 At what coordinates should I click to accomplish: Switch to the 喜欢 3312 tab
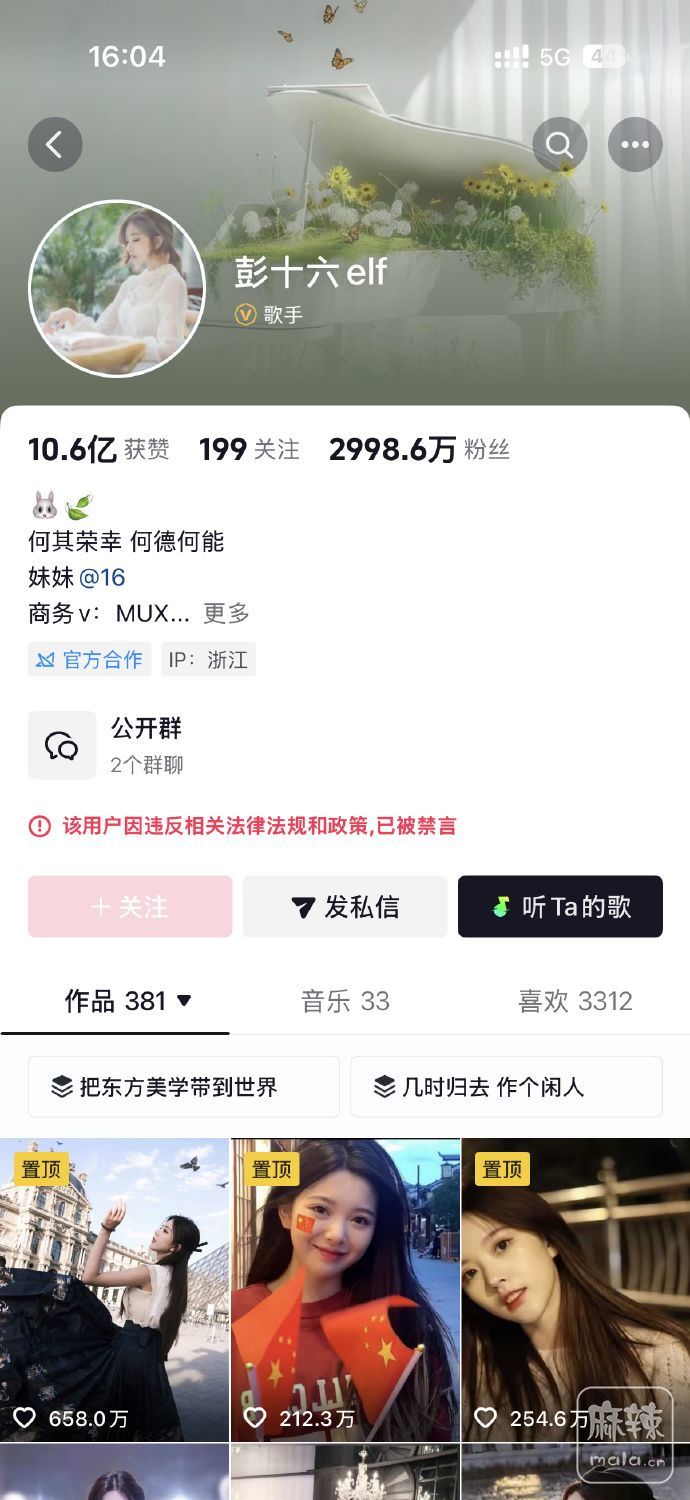575,1001
